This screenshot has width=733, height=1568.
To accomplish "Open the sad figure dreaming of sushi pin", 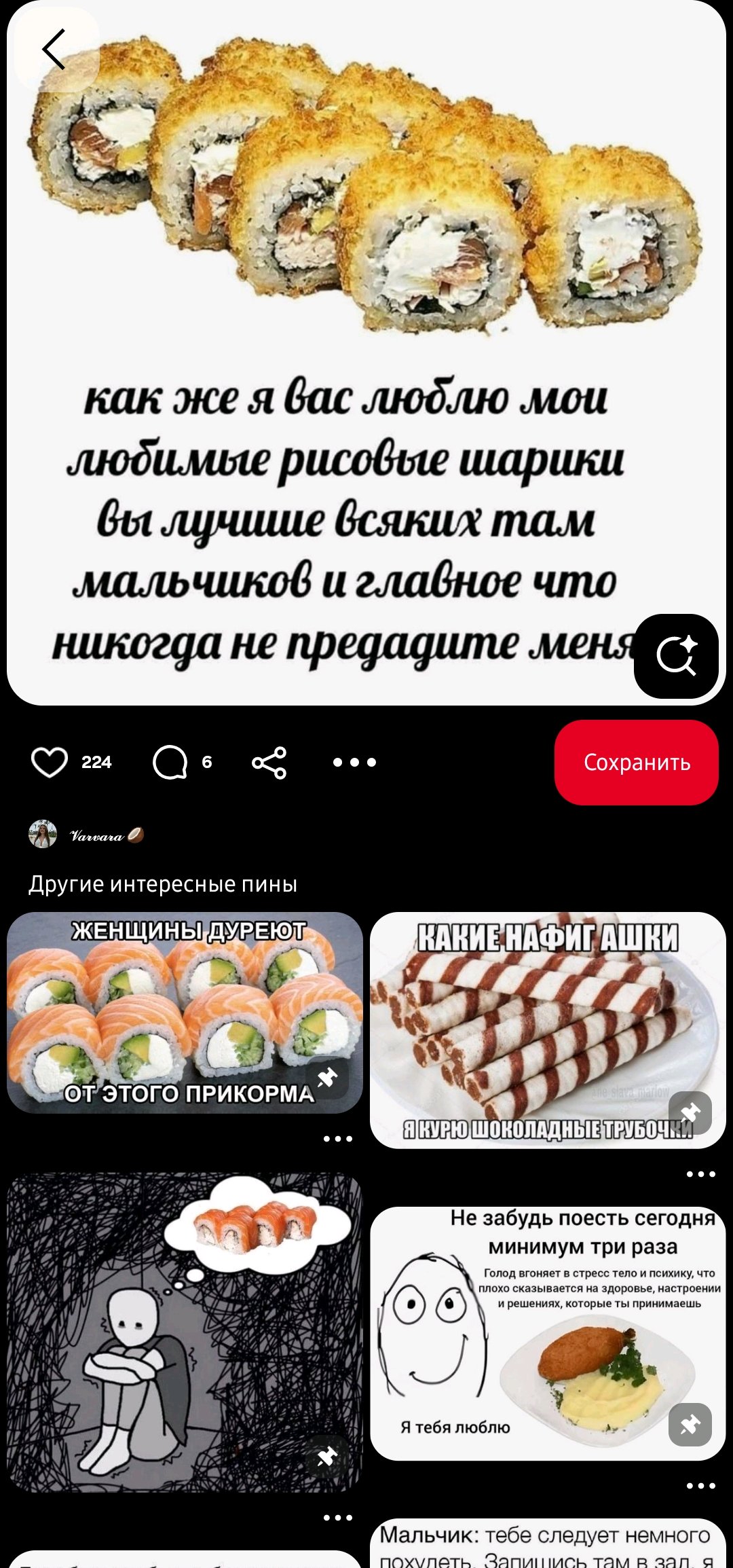I will tap(185, 1332).
